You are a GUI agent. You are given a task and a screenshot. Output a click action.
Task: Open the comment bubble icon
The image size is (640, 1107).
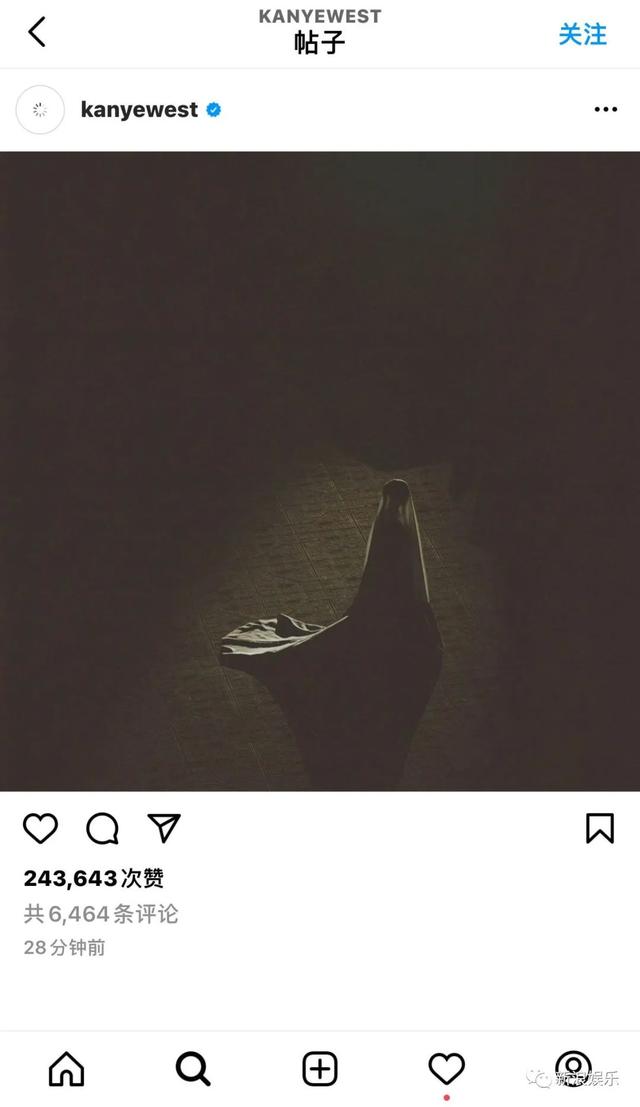click(x=102, y=828)
